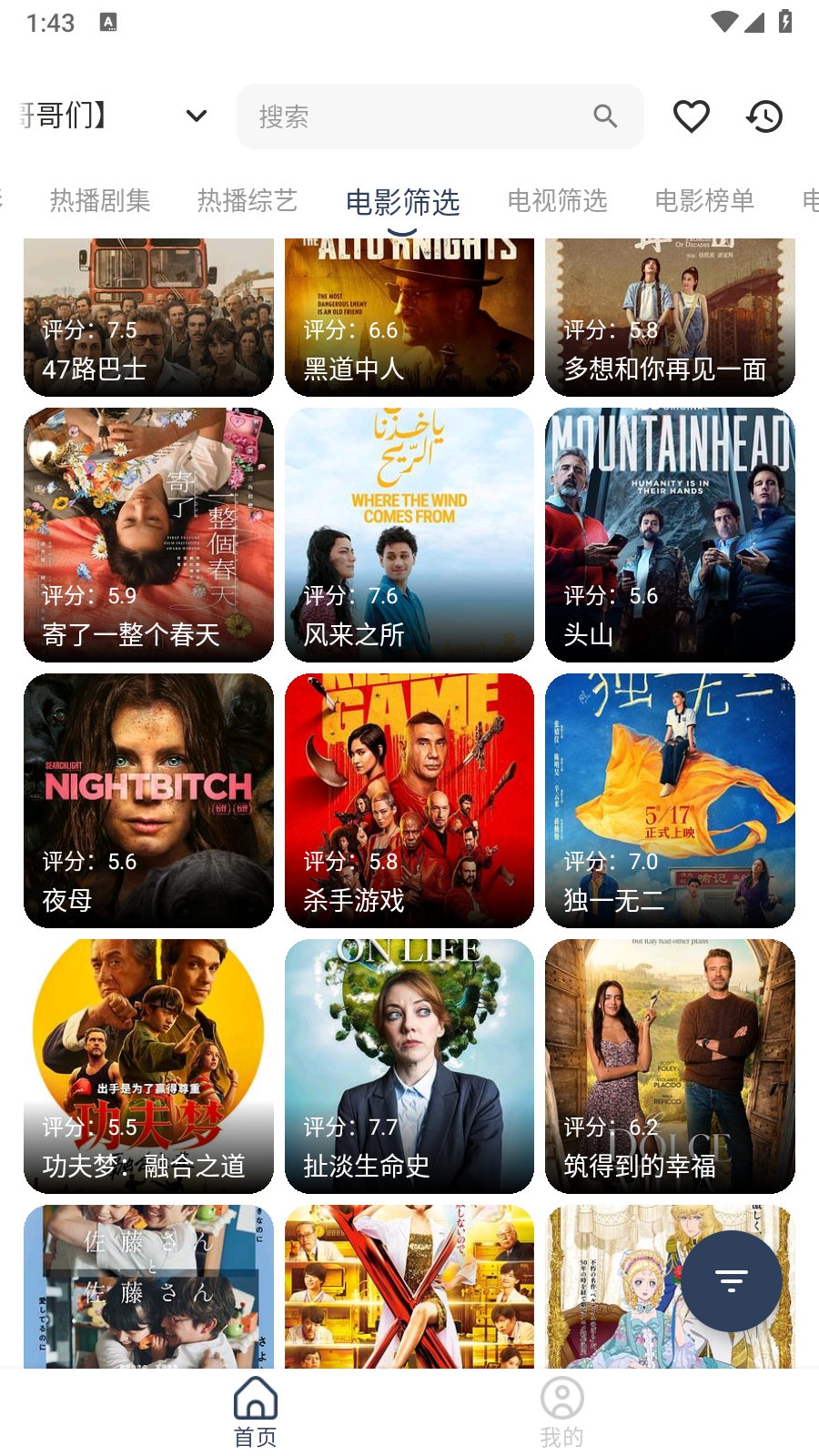
Task: Tap the 搜索 search field
Action: pyautogui.click(x=419, y=116)
